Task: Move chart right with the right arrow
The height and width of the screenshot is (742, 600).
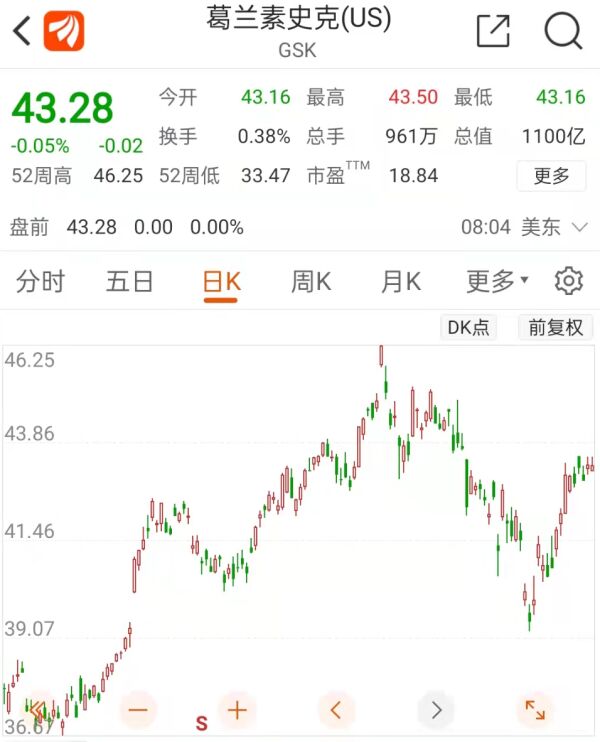Action: (436, 711)
